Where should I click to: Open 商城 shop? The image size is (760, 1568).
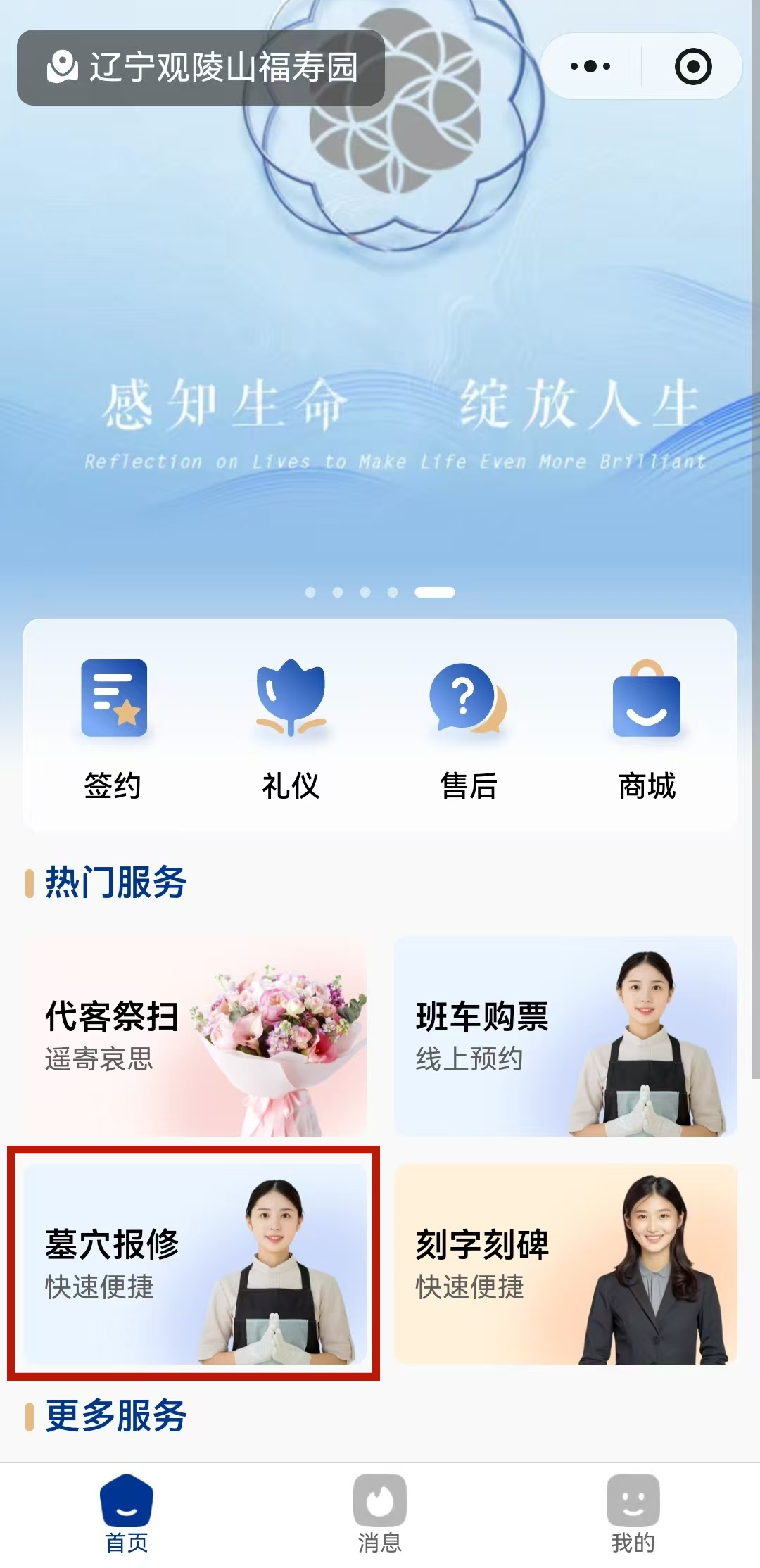(x=647, y=728)
